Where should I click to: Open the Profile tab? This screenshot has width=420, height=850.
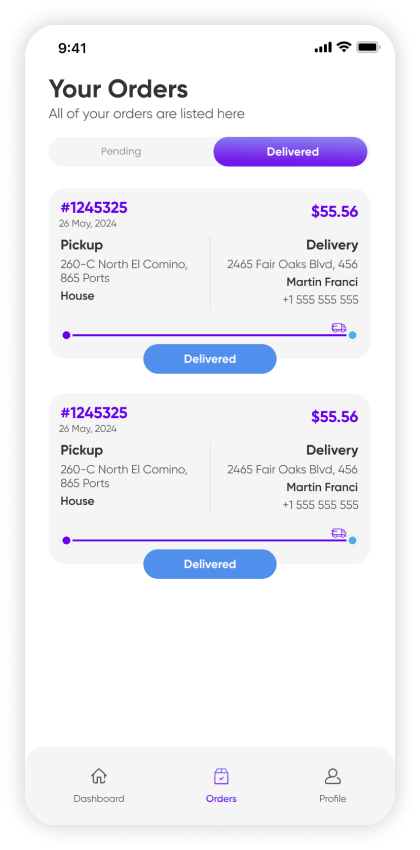click(x=332, y=785)
